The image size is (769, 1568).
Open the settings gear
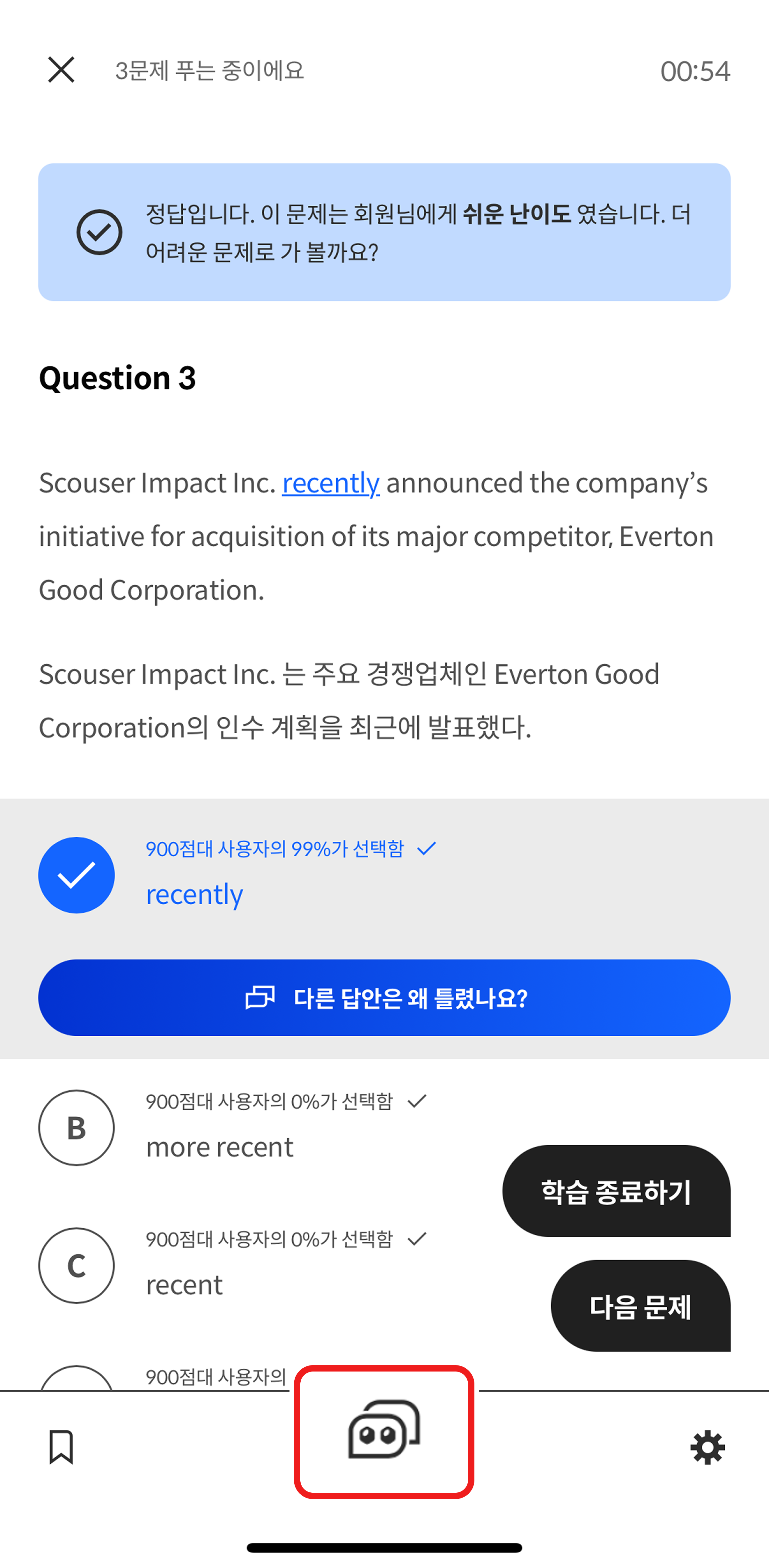coord(707,1447)
